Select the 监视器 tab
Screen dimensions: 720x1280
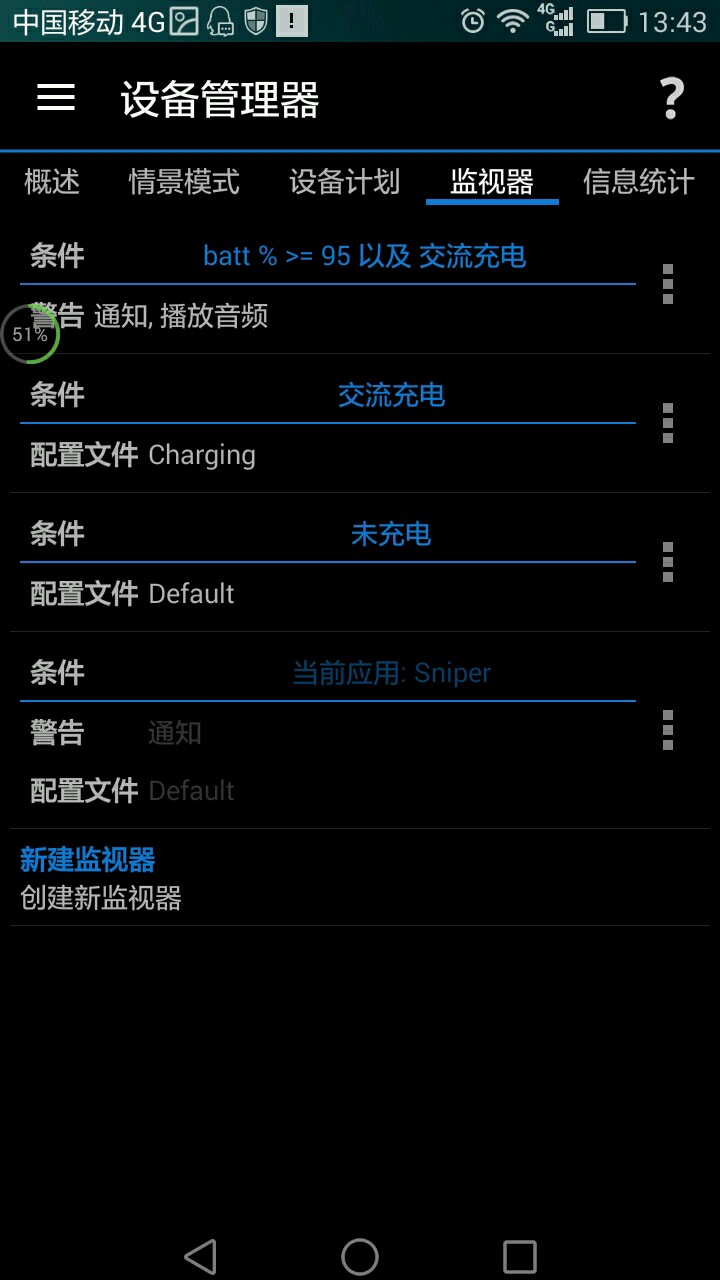tap(492, 182)
